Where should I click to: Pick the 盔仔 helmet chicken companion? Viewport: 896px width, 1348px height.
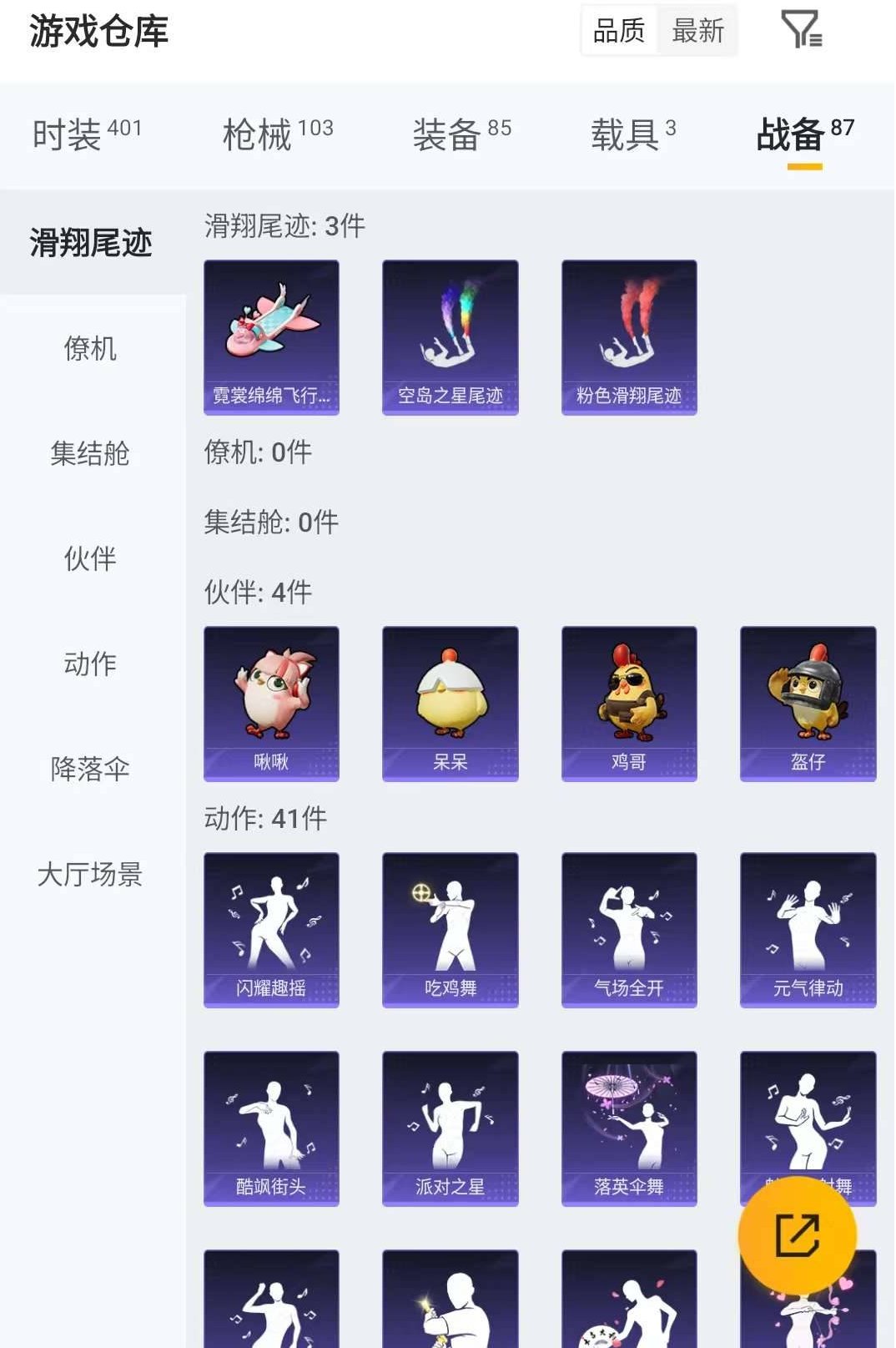[x=808, y=704]
